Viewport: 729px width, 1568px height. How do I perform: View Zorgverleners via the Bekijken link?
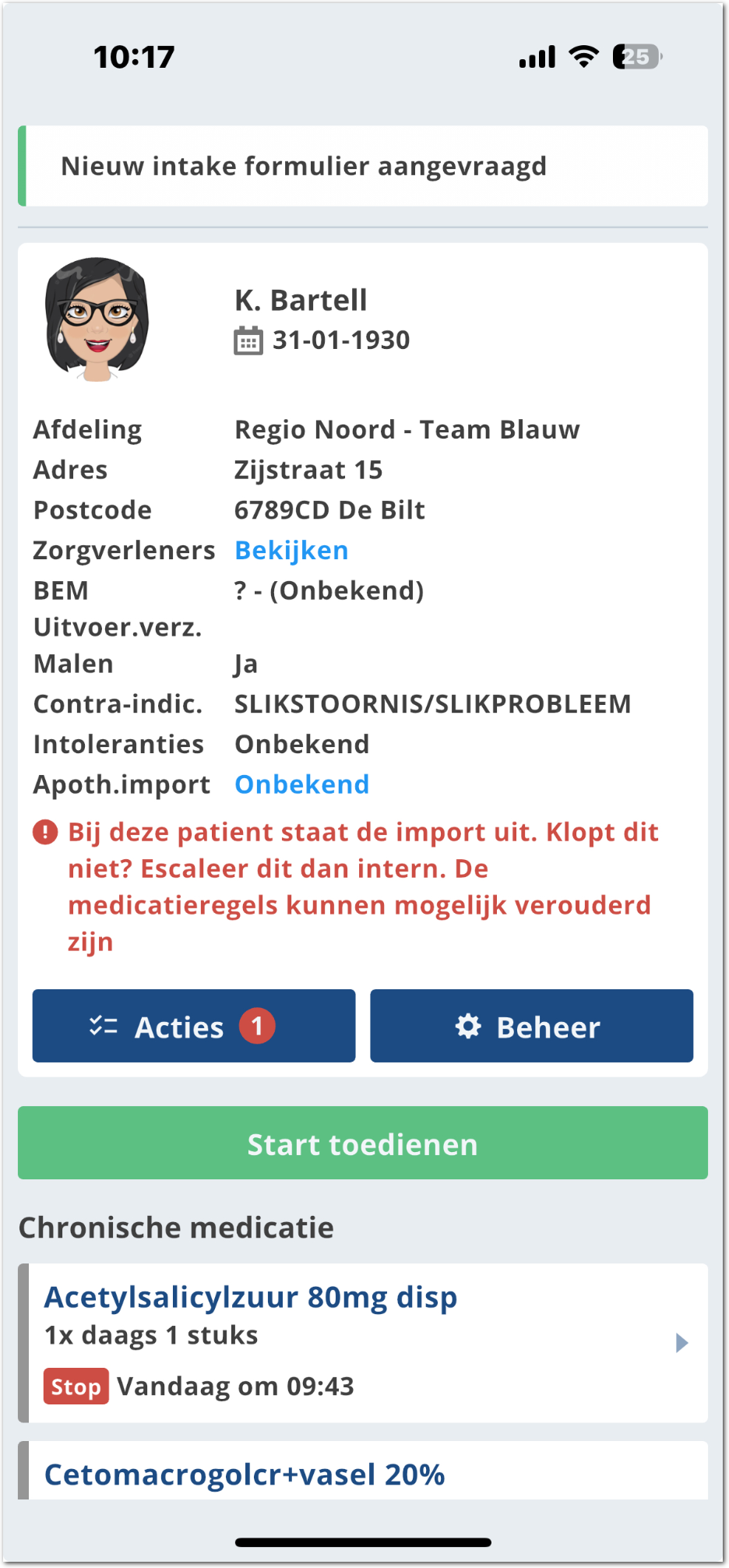291,551
